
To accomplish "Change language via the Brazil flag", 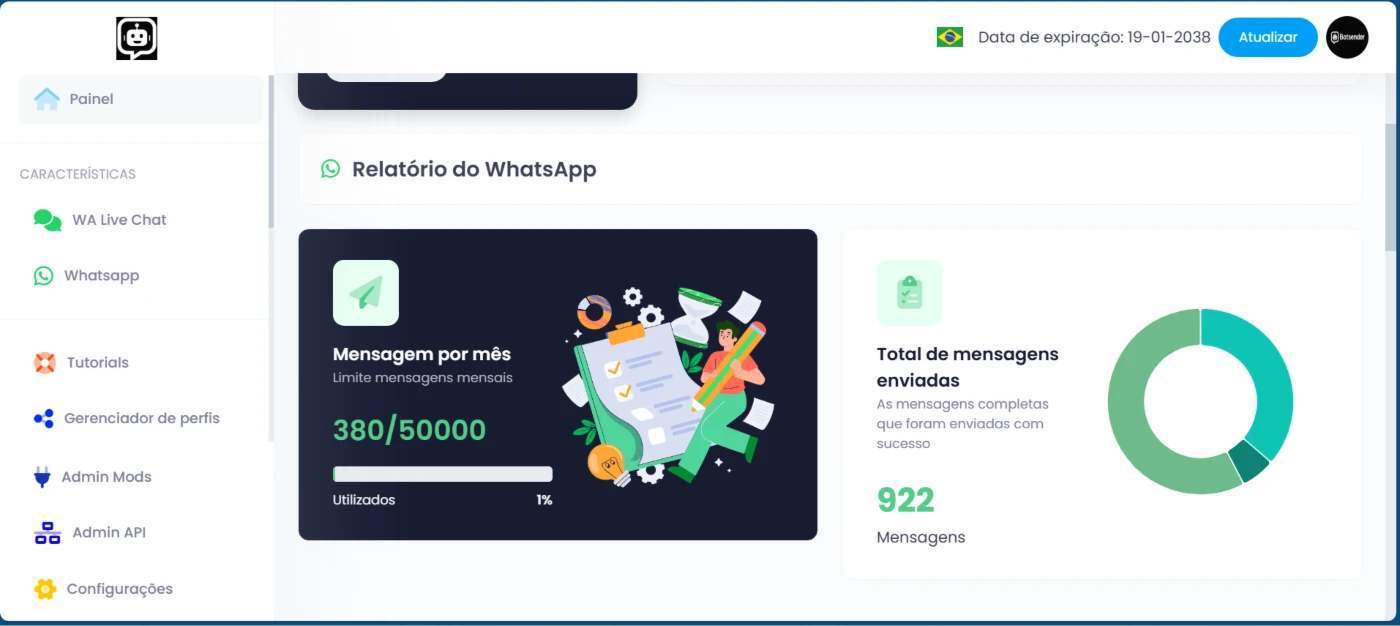I will (x=949, y=37).
